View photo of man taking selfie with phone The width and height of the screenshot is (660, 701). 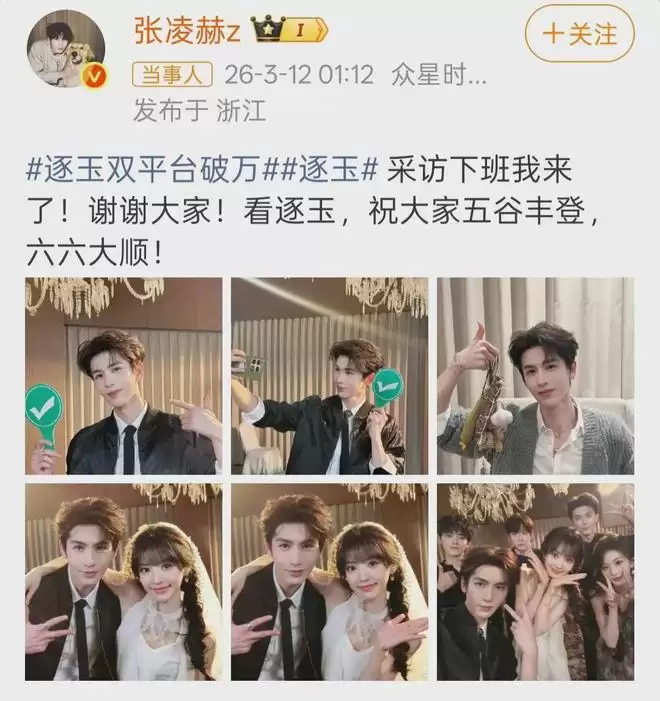[x=330, y=376]
